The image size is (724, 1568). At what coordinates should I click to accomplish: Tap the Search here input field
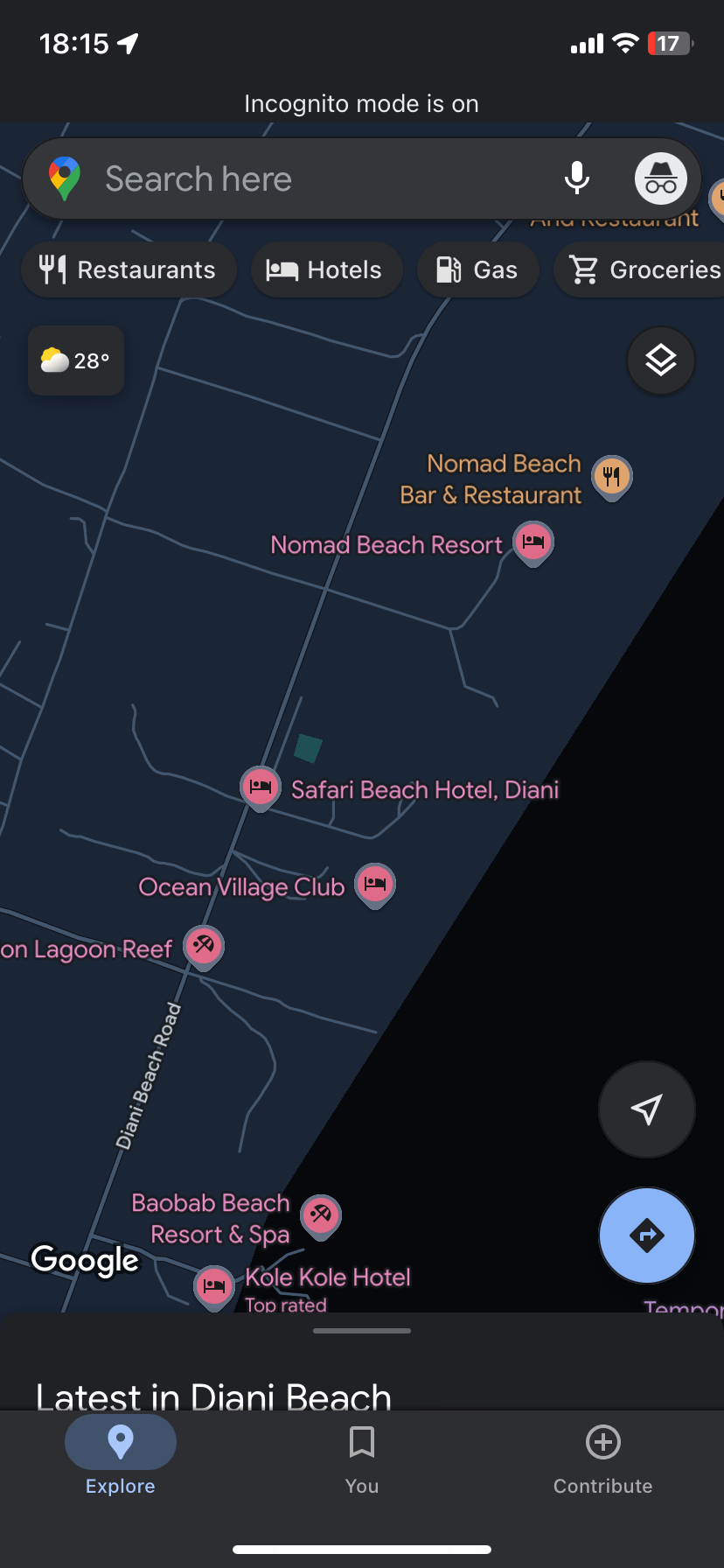coord(306,178)
